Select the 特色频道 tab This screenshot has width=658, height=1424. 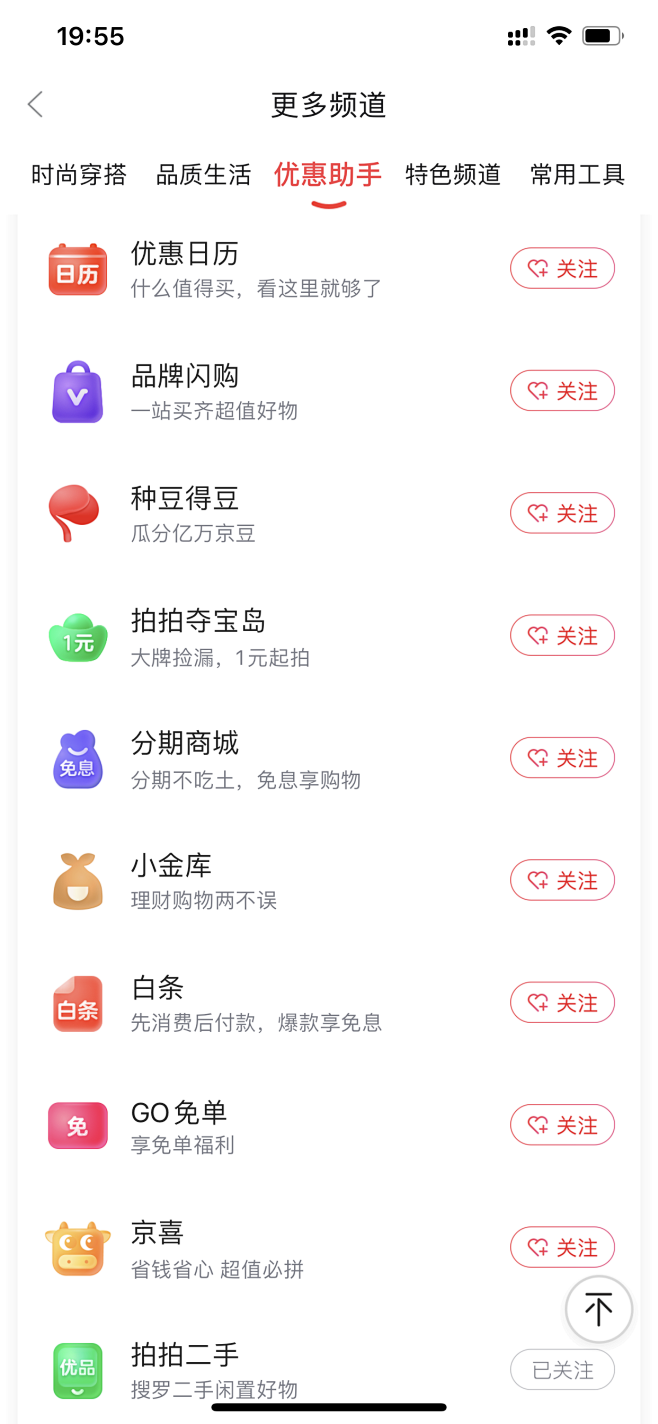click(x=453, y=175)
